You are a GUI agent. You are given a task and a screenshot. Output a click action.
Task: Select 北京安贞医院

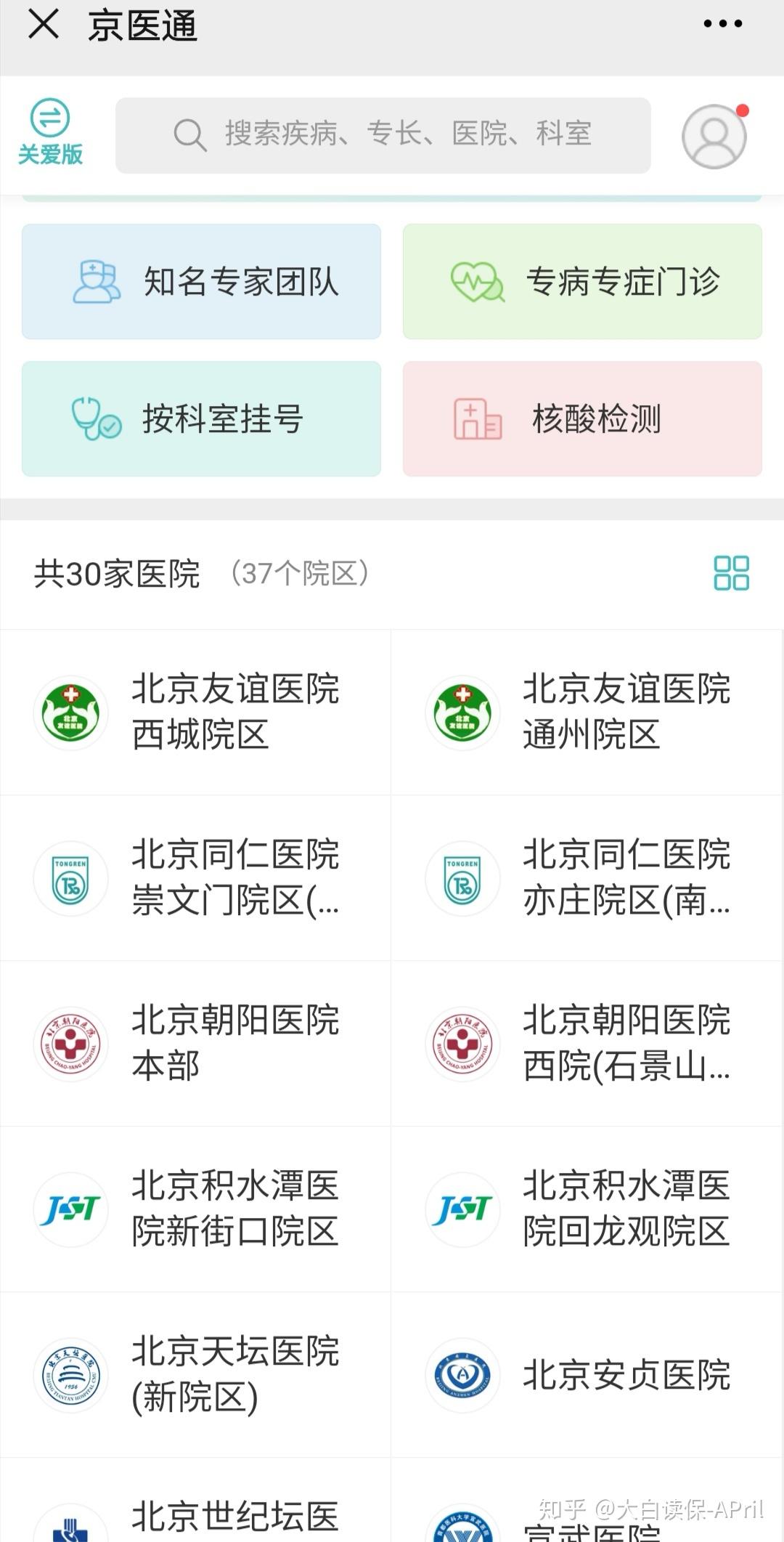click(x=587, y=1375)
